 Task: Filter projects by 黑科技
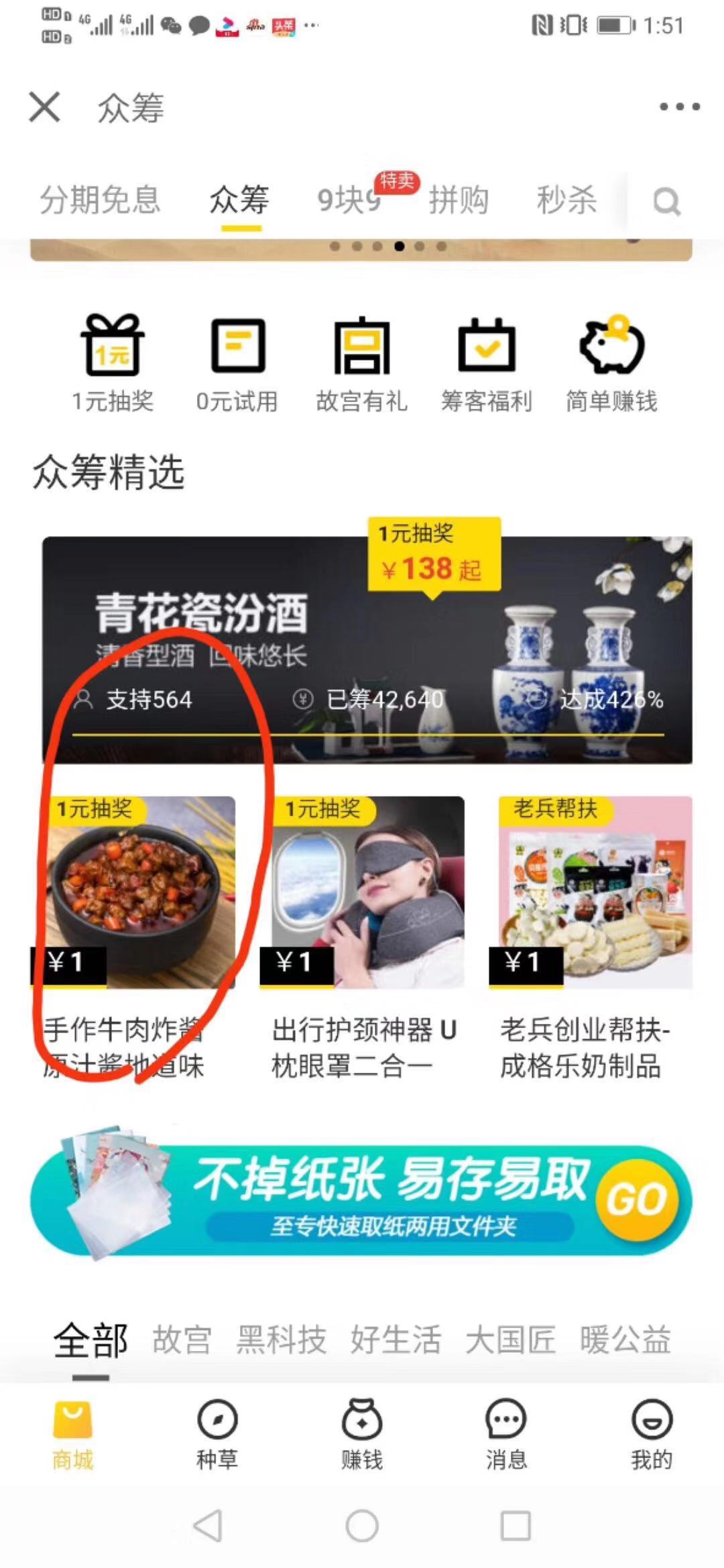coord(281,1340)
